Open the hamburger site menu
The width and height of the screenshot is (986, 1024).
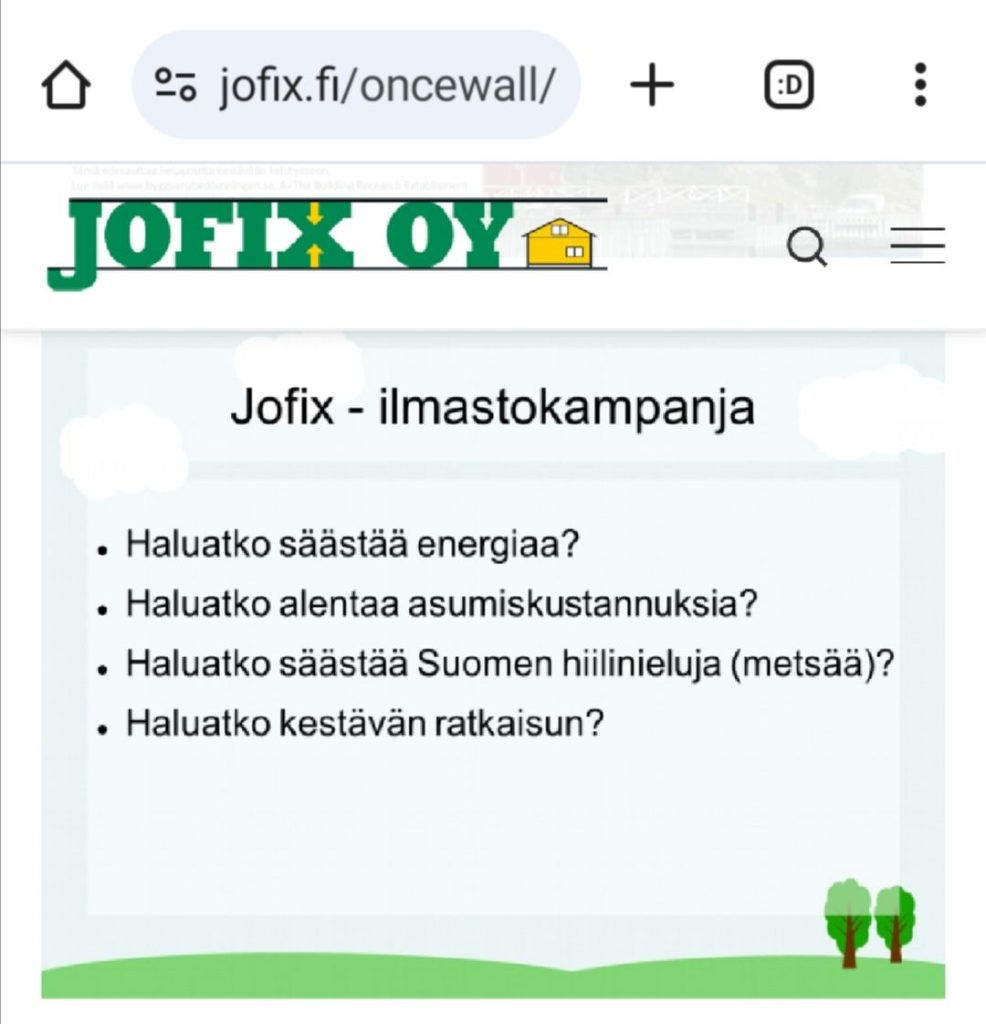tap(917, 246)
